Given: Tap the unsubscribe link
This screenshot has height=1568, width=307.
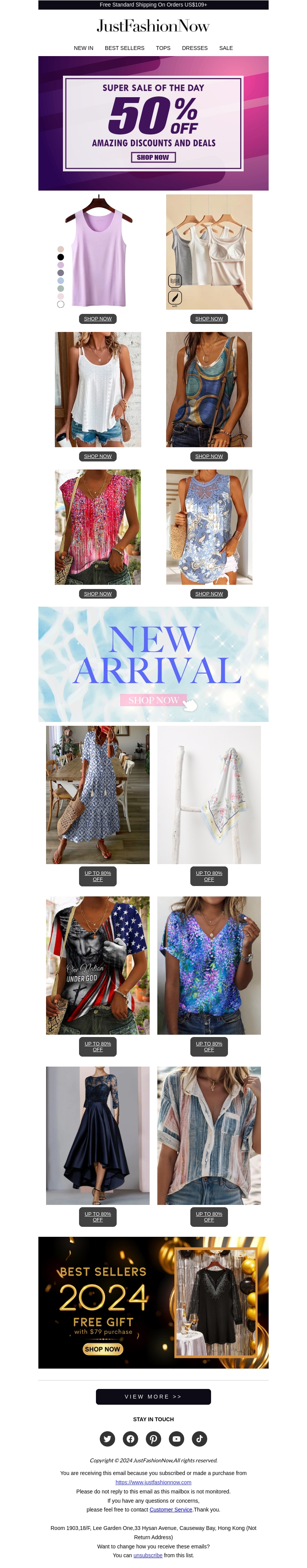Looking at the screenshot, I should click(x=148, y=1555).
